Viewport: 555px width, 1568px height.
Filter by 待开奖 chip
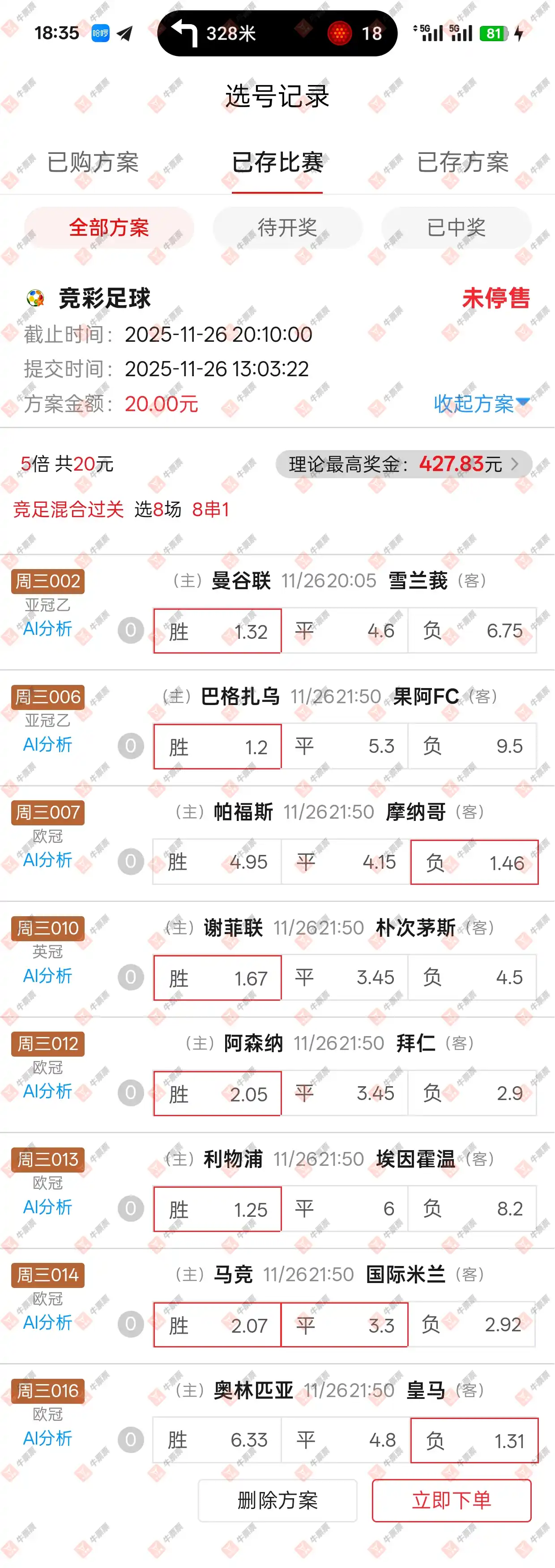click(x=287, y=228)
